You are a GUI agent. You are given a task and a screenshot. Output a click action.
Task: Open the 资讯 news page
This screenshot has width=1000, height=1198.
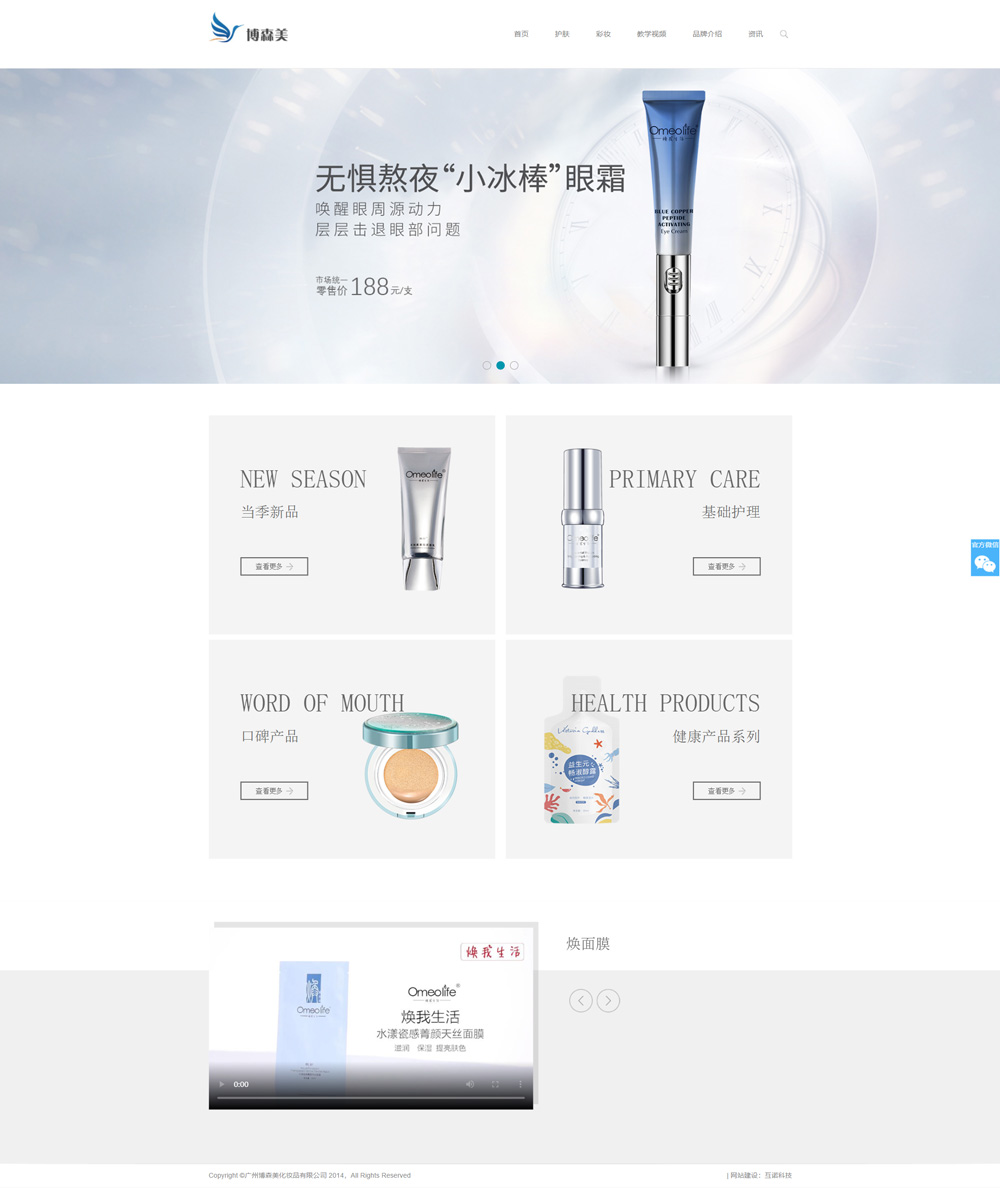[x=755, y=34]
